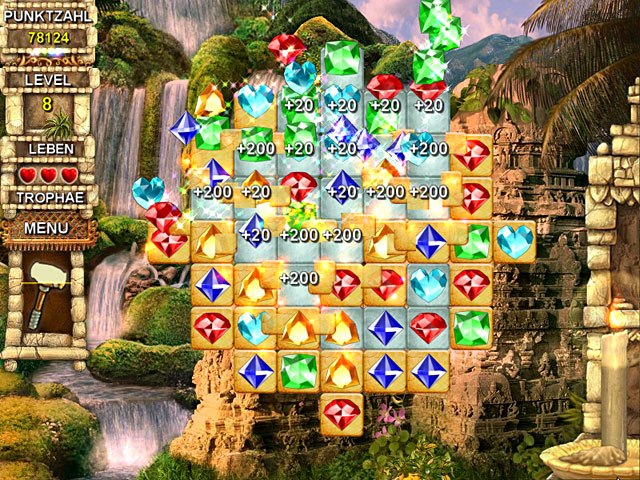This screenshot has width=640, height=480.
Task: Tap the cyan heart gem on the right edge tile
Action: (x=515, y=242)
